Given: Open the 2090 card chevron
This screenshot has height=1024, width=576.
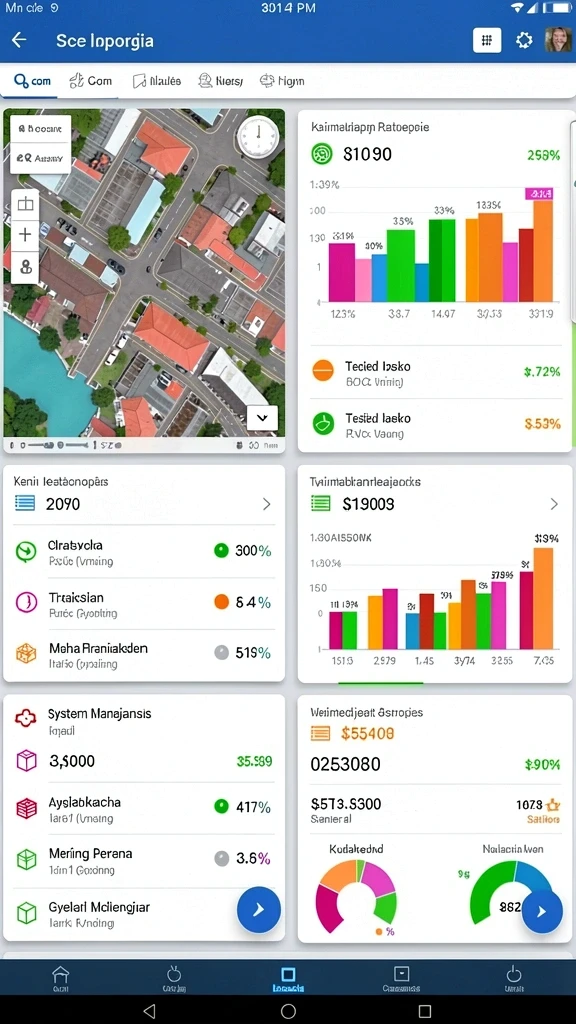Looking at the screenshot, I should 266,504.
